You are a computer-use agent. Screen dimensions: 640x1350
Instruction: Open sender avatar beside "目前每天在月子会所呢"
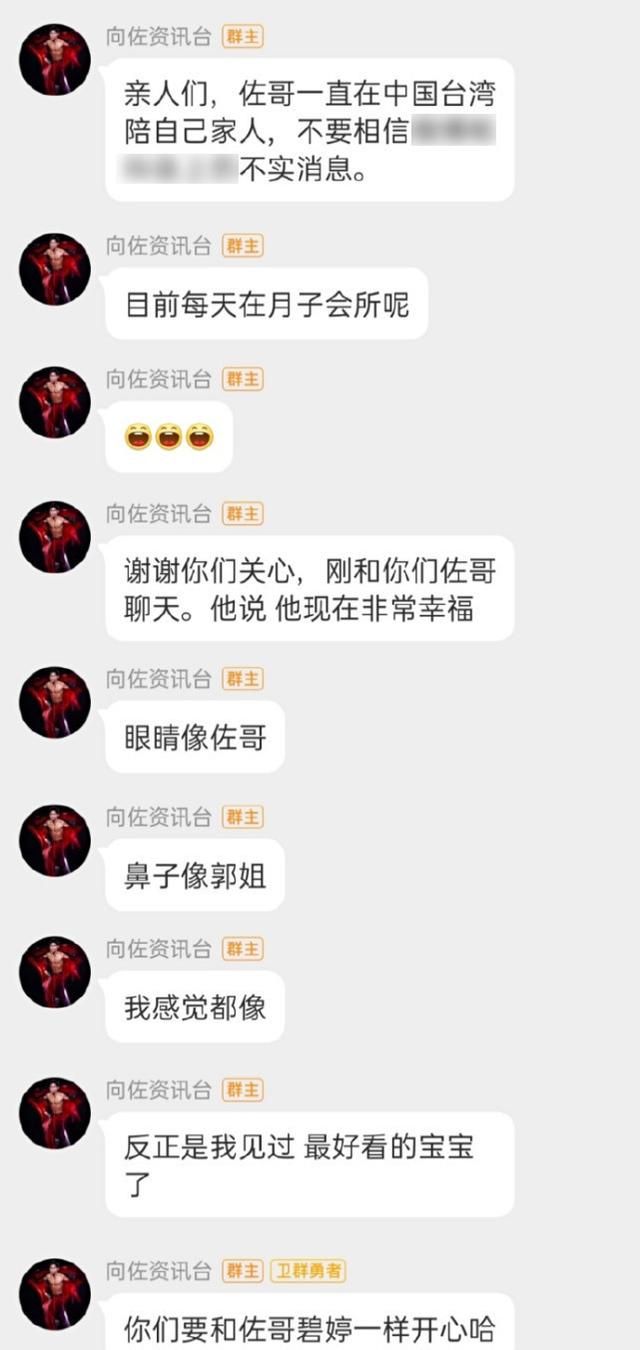[x=55, y=269]
